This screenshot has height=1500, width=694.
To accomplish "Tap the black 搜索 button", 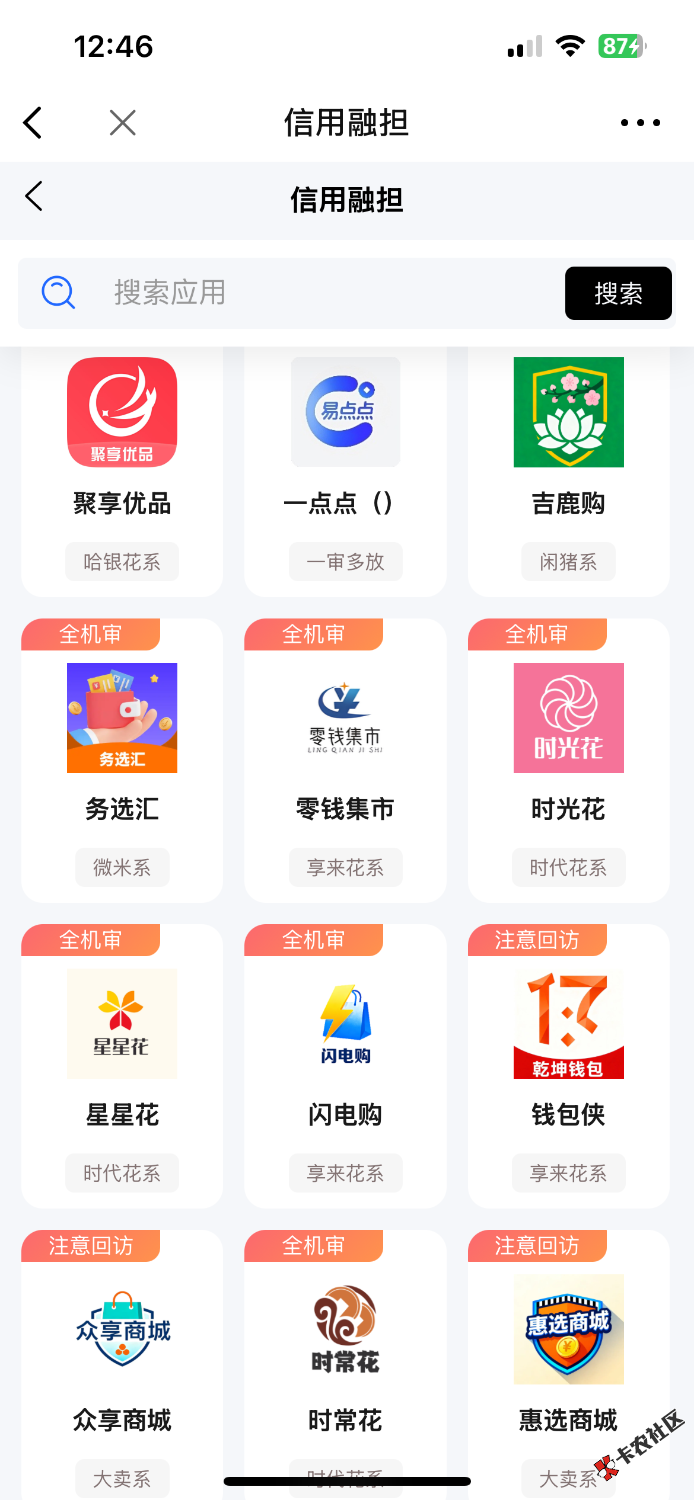I will click(x=618, y=293).
